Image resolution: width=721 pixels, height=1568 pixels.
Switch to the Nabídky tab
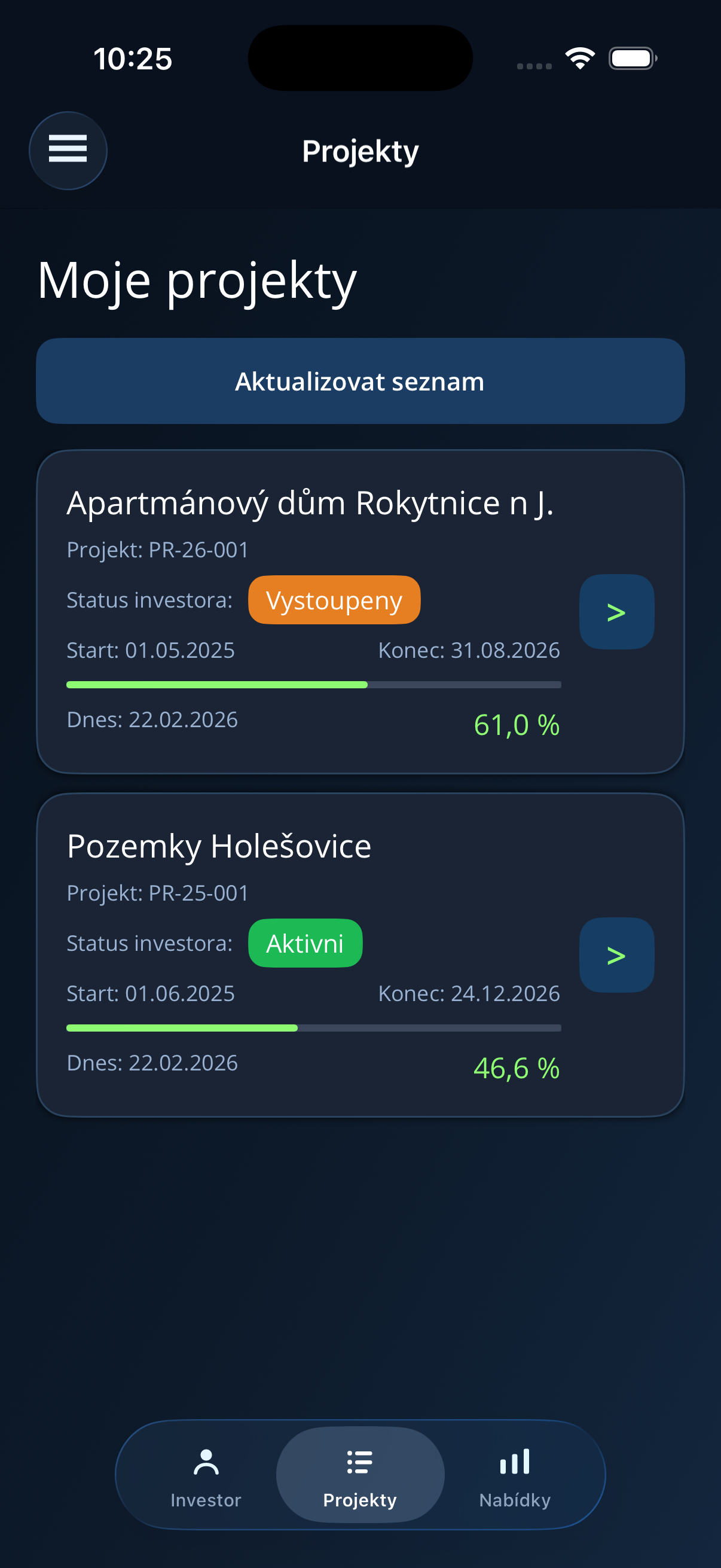pos(515,1475)
